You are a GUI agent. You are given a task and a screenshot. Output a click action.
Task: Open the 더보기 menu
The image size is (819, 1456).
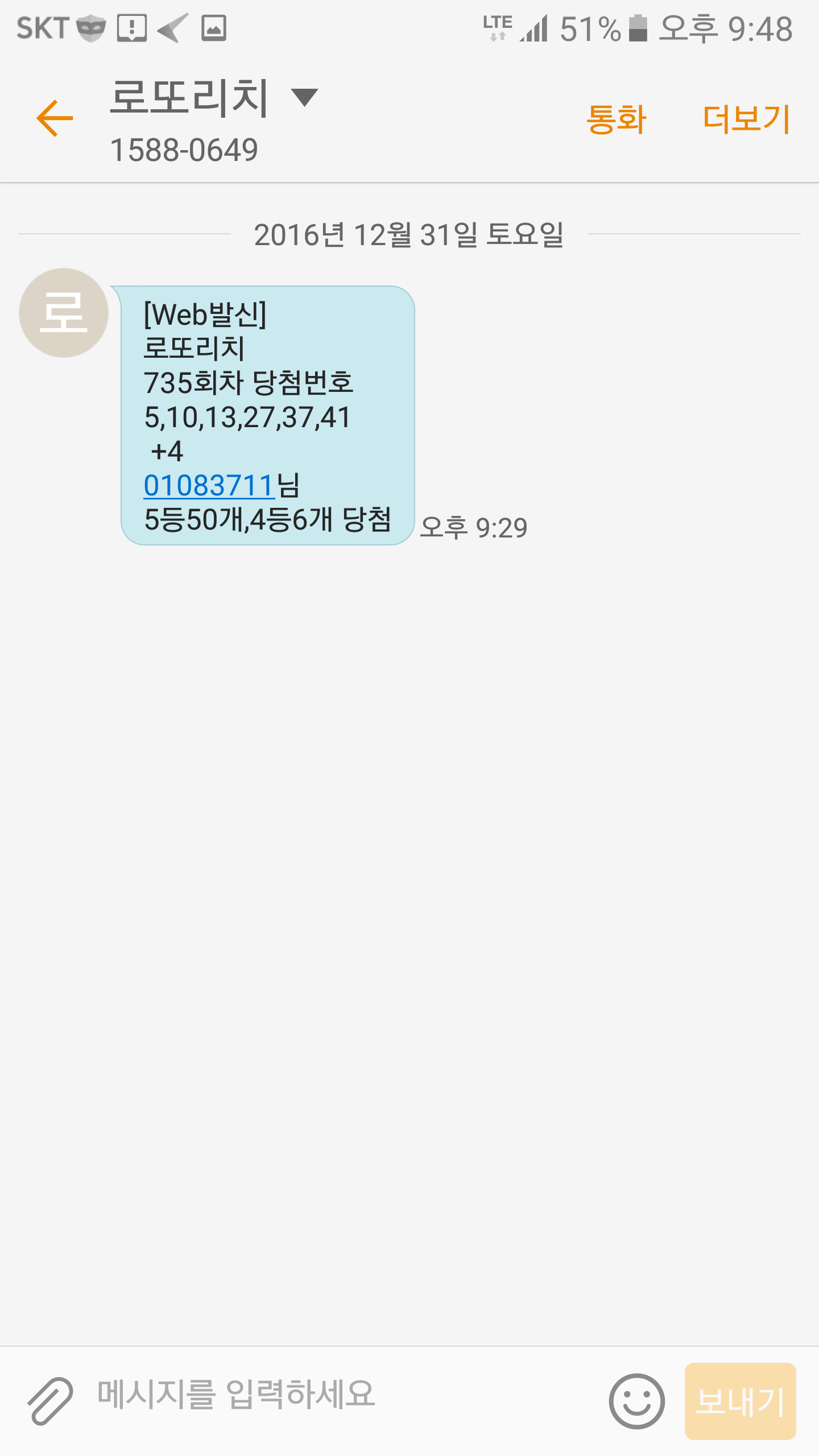coord(746,119)
